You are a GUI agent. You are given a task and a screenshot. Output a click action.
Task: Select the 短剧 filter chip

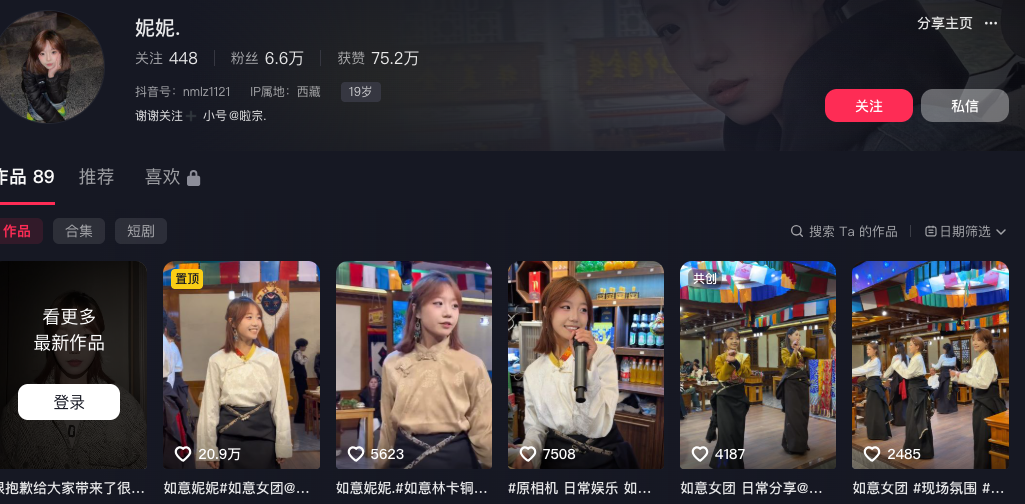pos(141,231)
